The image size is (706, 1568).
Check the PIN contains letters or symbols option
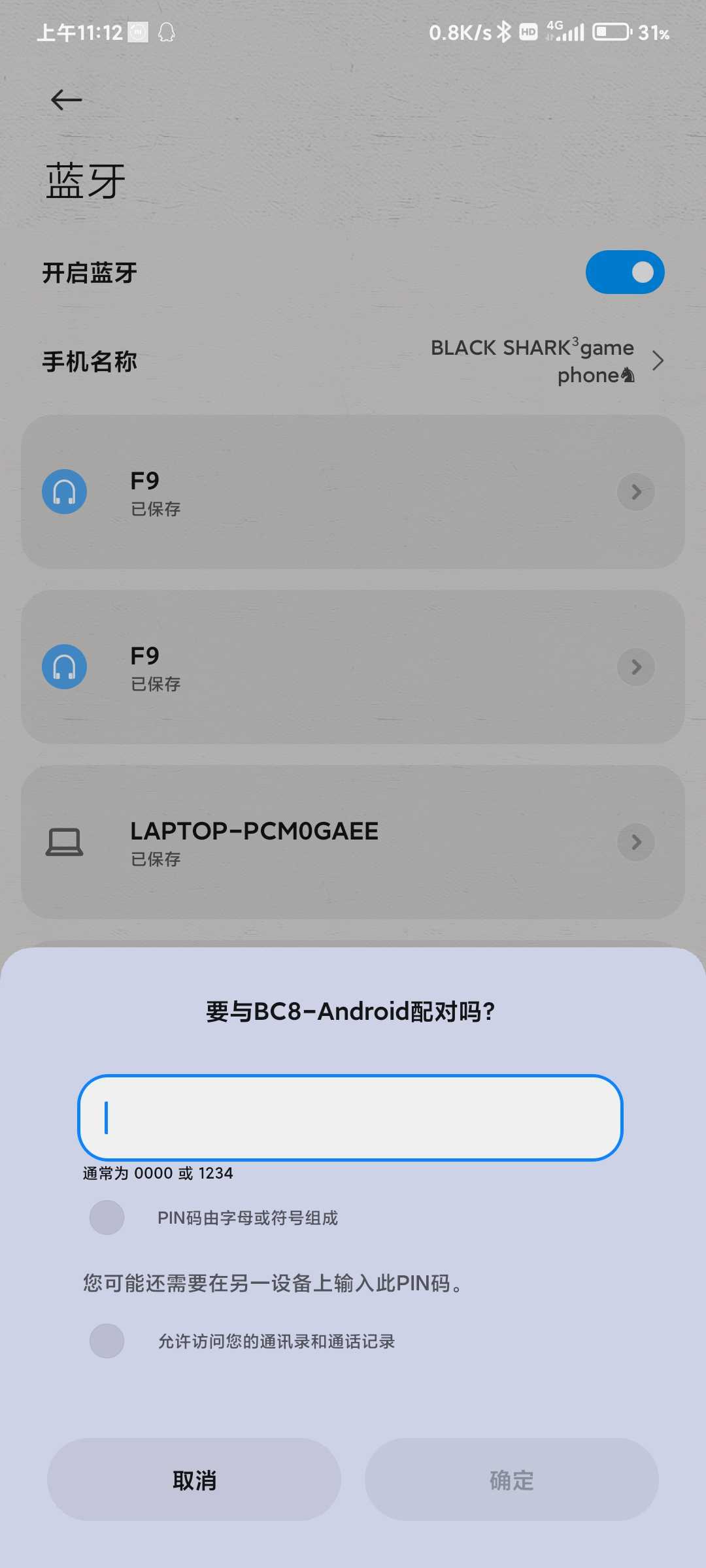(x=107, y=1217)
